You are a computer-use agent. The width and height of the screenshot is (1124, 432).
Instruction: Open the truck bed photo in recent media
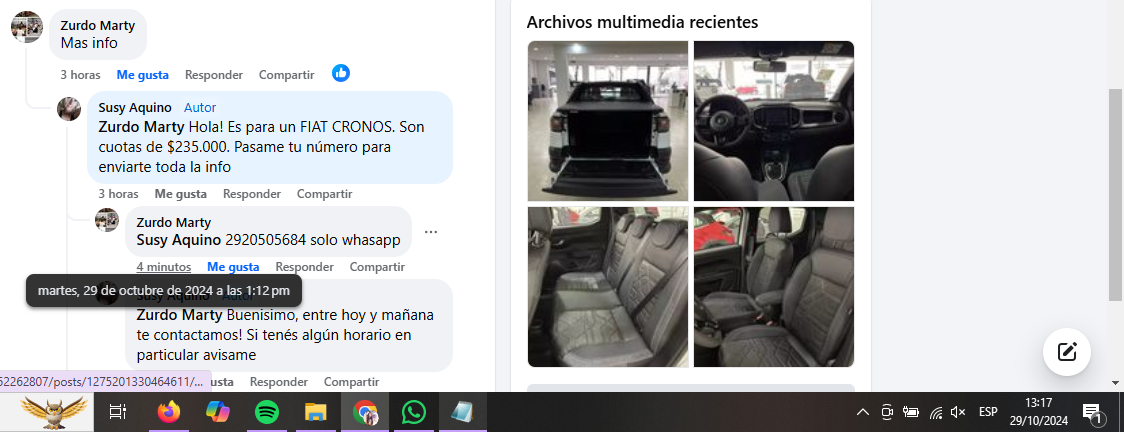point(607,120)
